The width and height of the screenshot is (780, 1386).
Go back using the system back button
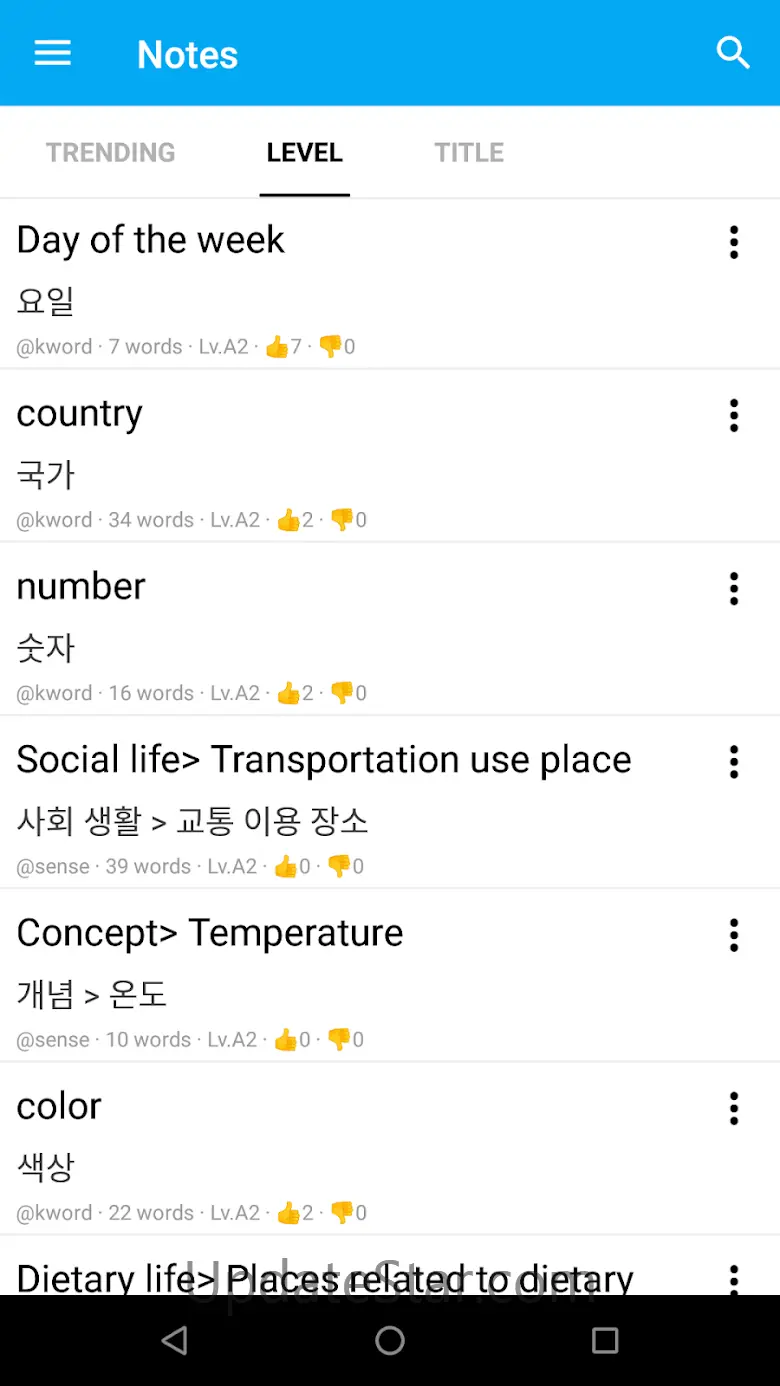175,1340
